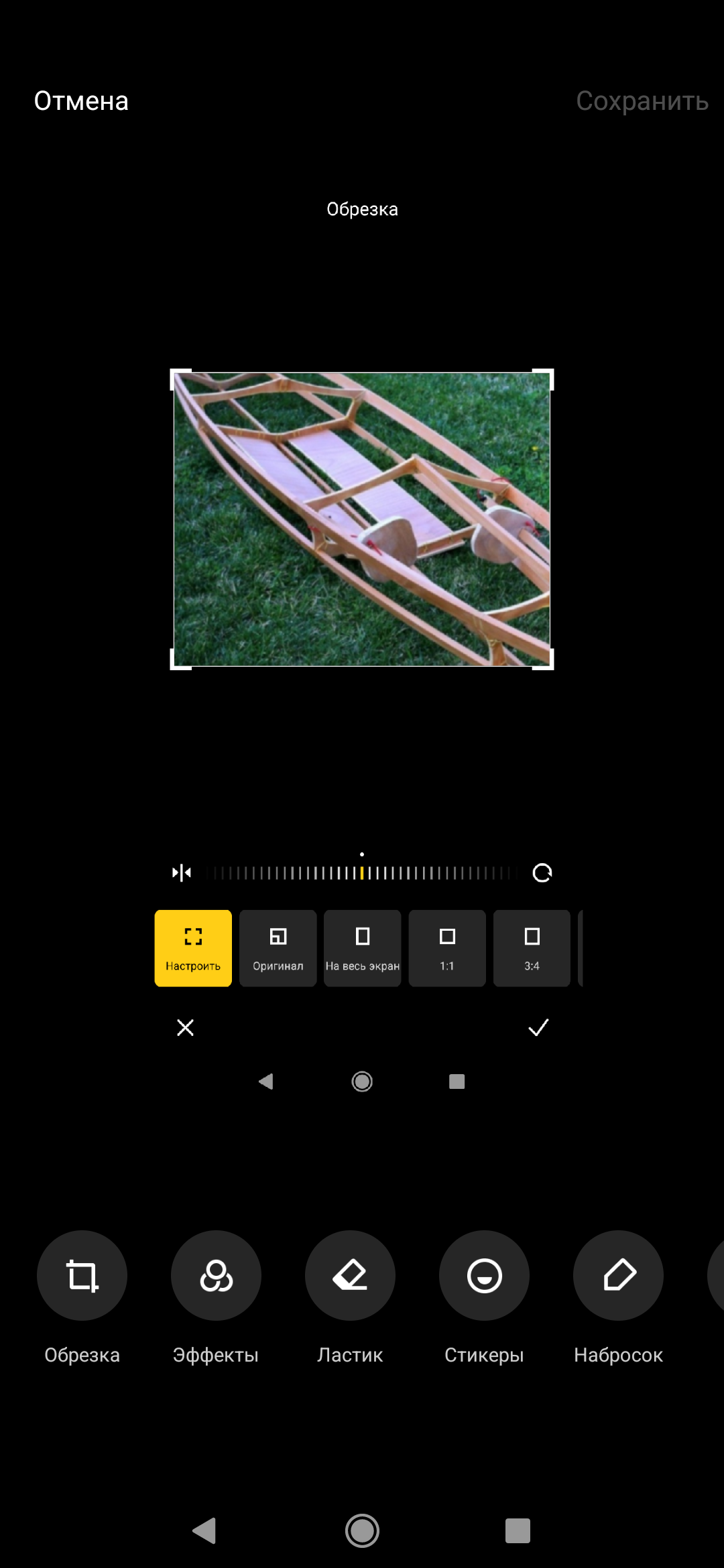Select the Настроить crop mode
The image size is (724, 1568).
(x=193, y=948)
